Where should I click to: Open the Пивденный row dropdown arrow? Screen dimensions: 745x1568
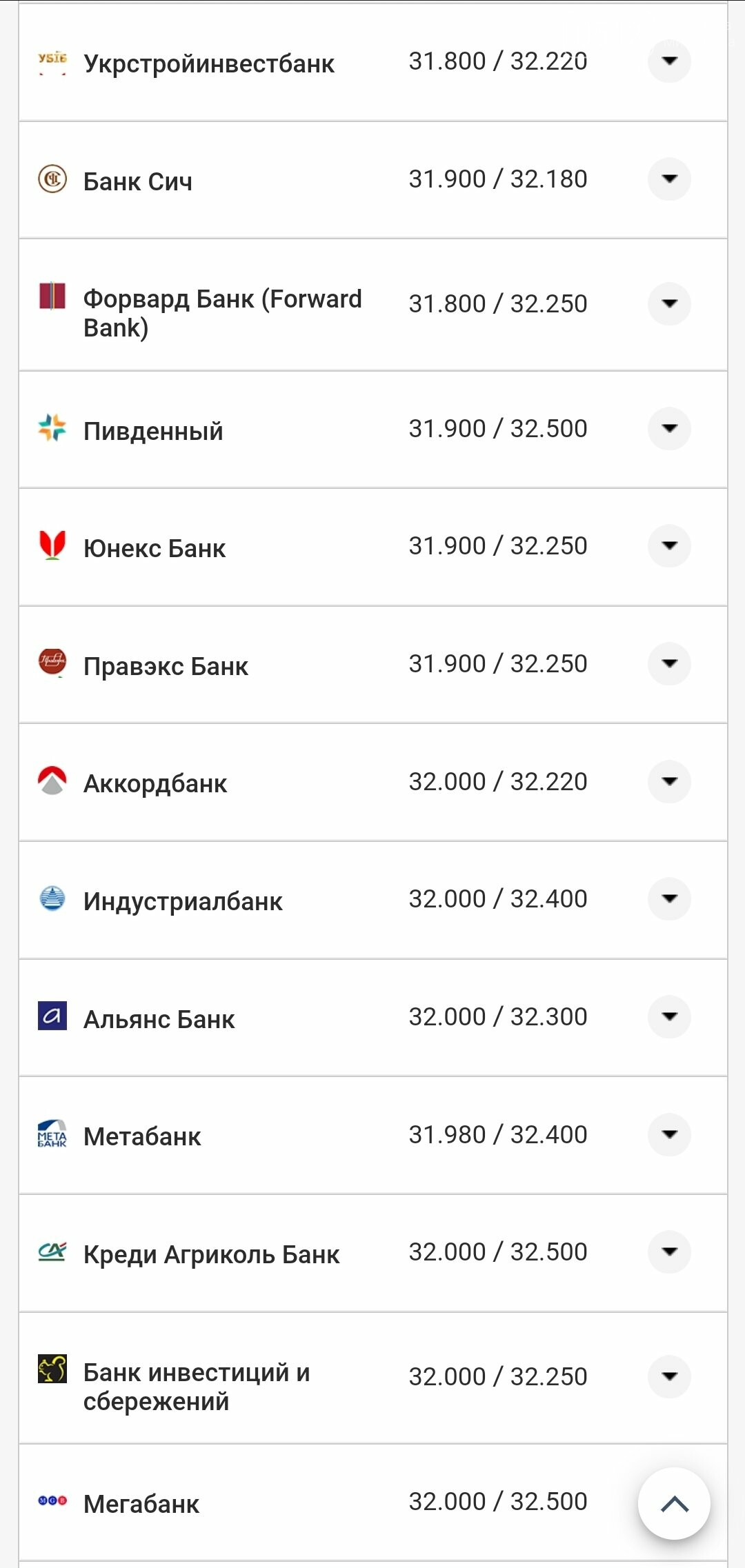[x=669, y=428]
